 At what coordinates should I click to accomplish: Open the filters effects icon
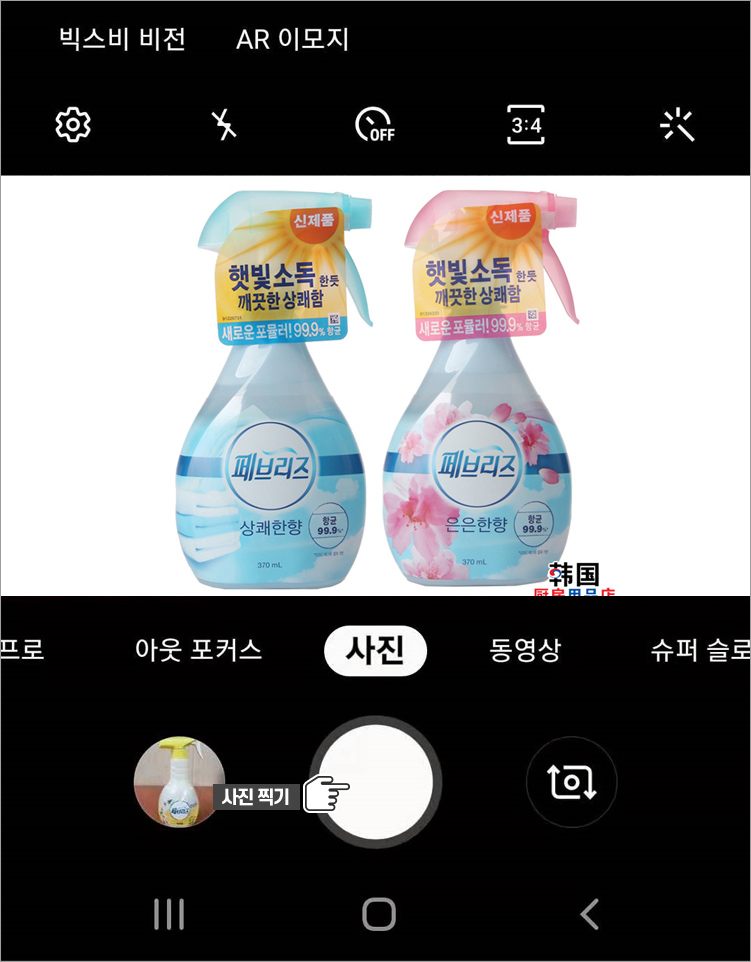coord(679,125)
